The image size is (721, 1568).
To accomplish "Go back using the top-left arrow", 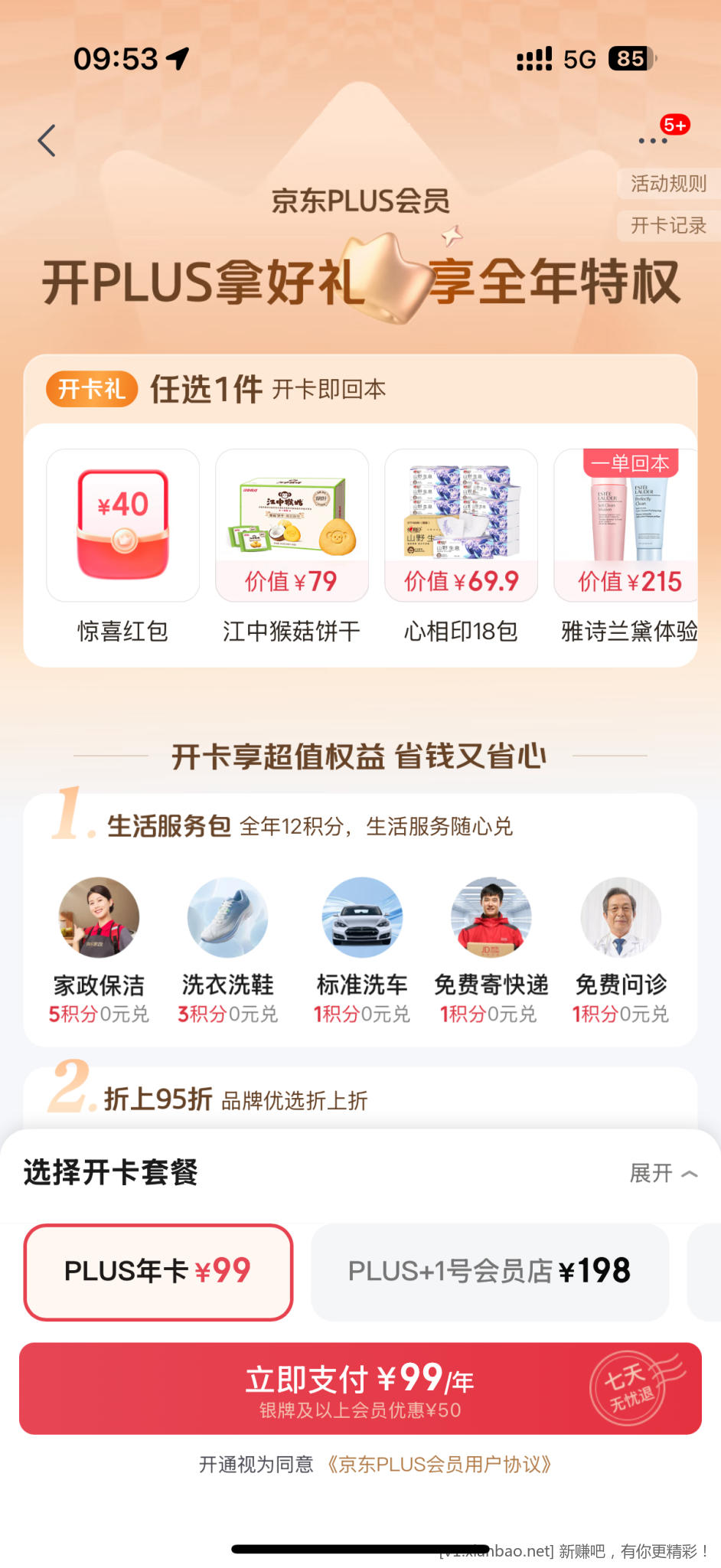I will (47, 141).
